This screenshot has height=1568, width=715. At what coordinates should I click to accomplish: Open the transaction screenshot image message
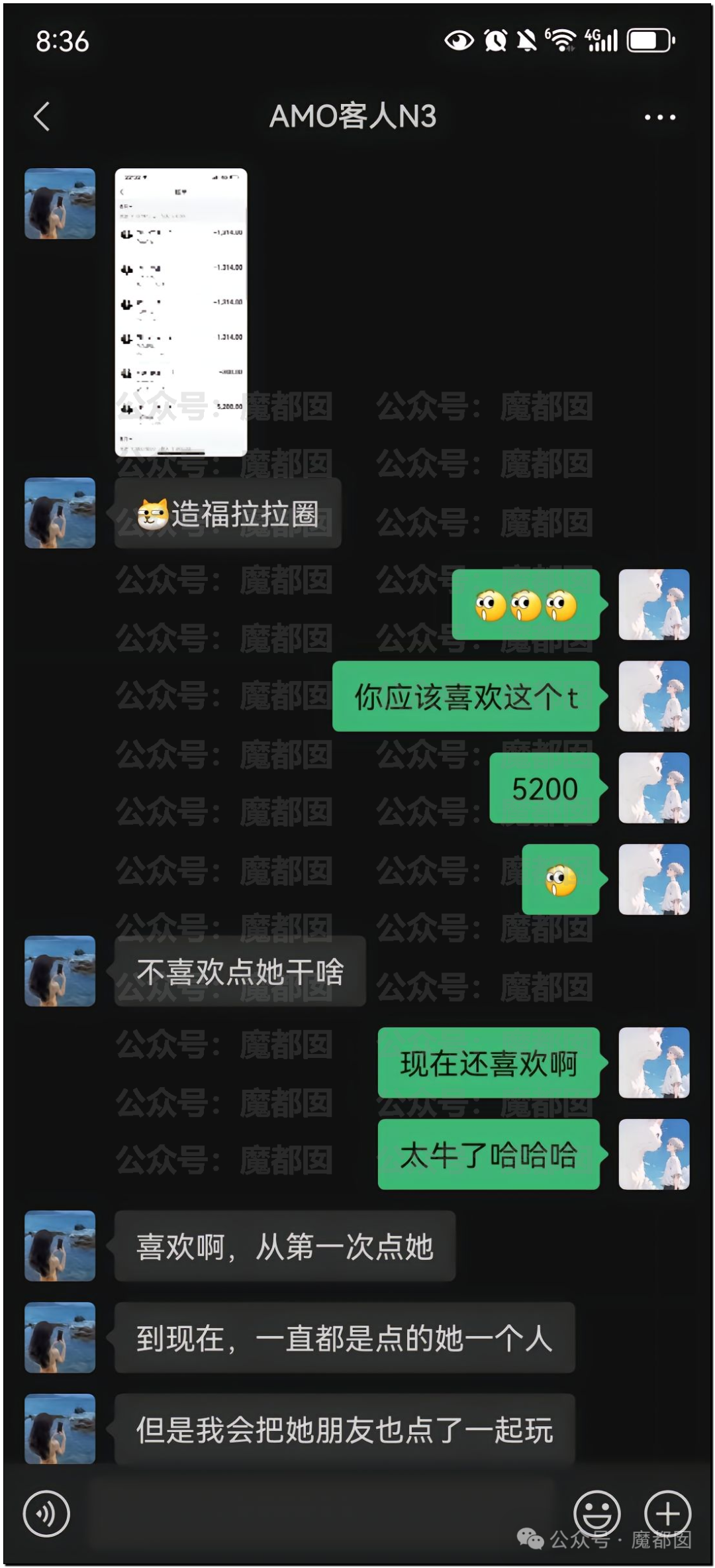tap(181, 312)
